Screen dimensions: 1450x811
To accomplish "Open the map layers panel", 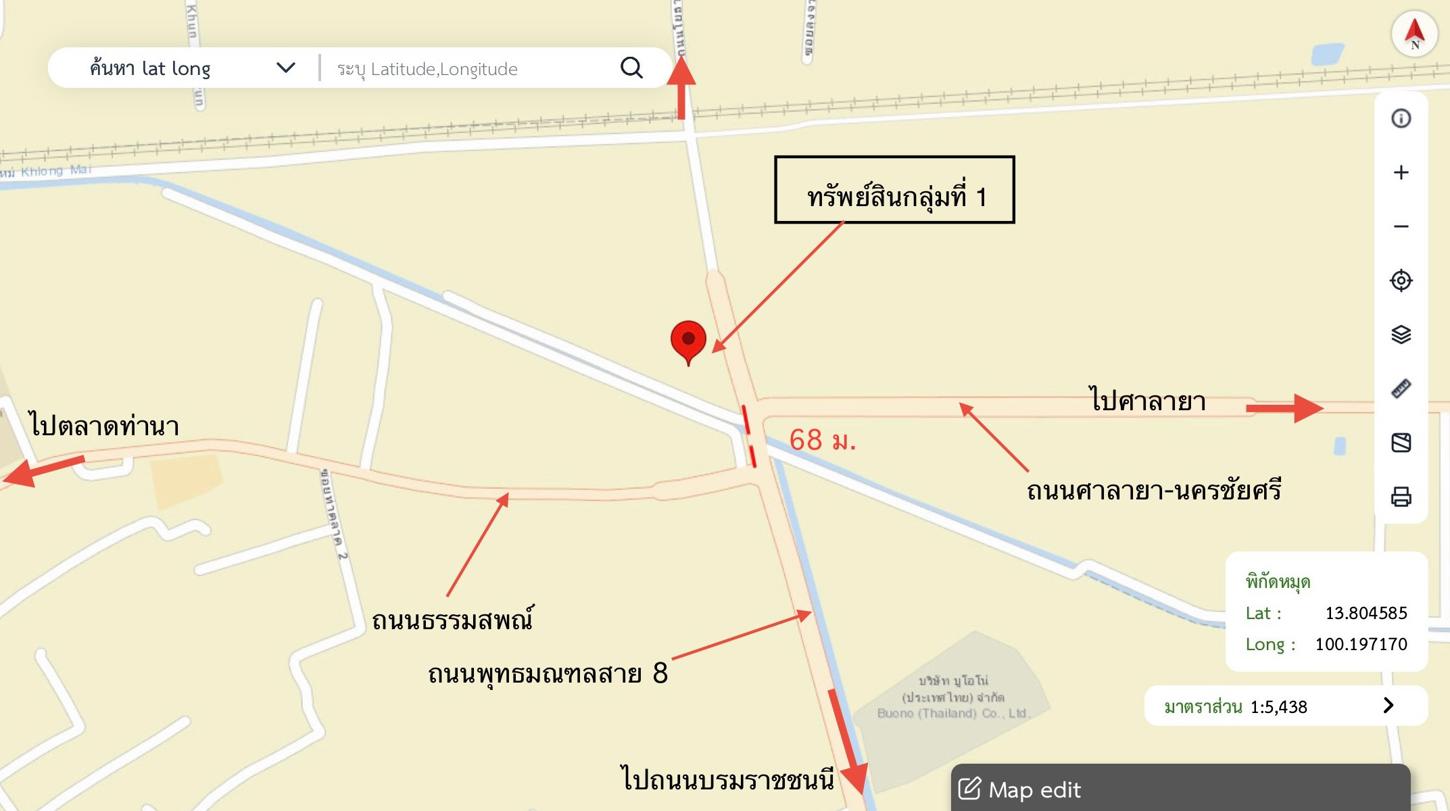I will click(1401, 335).
